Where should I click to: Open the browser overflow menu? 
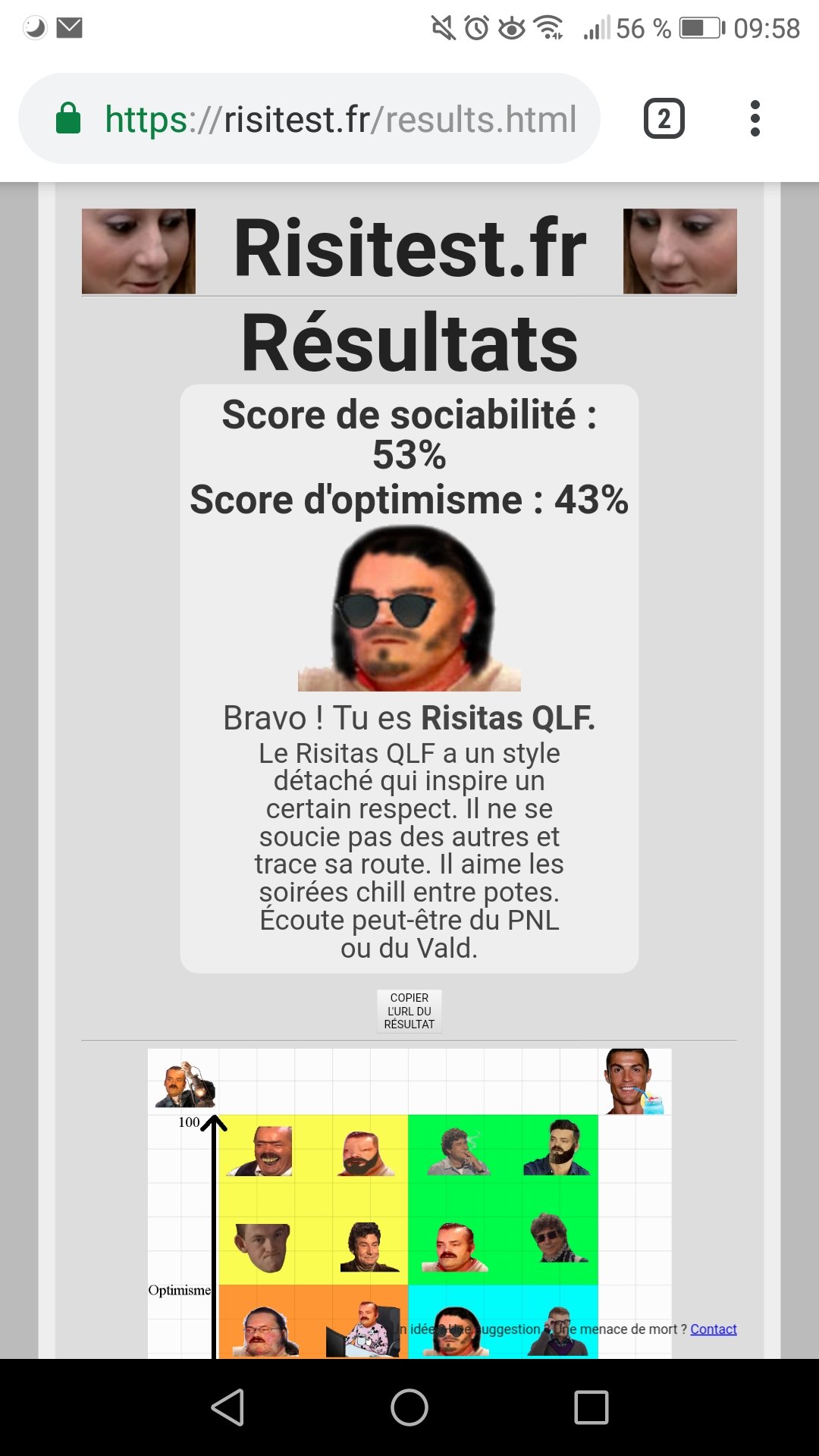(754, 118)
